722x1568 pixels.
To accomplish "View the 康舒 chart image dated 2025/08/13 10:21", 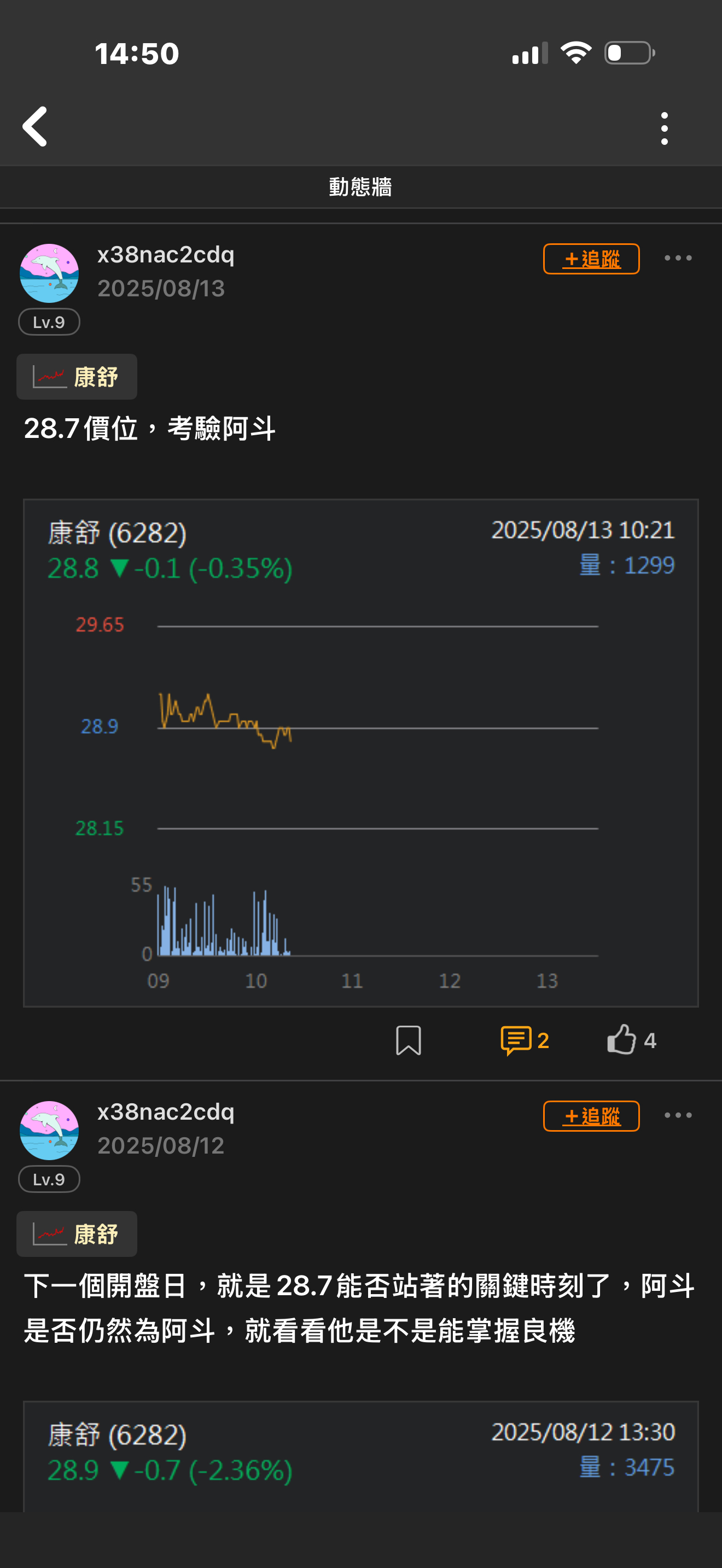I will click(360, 752).
